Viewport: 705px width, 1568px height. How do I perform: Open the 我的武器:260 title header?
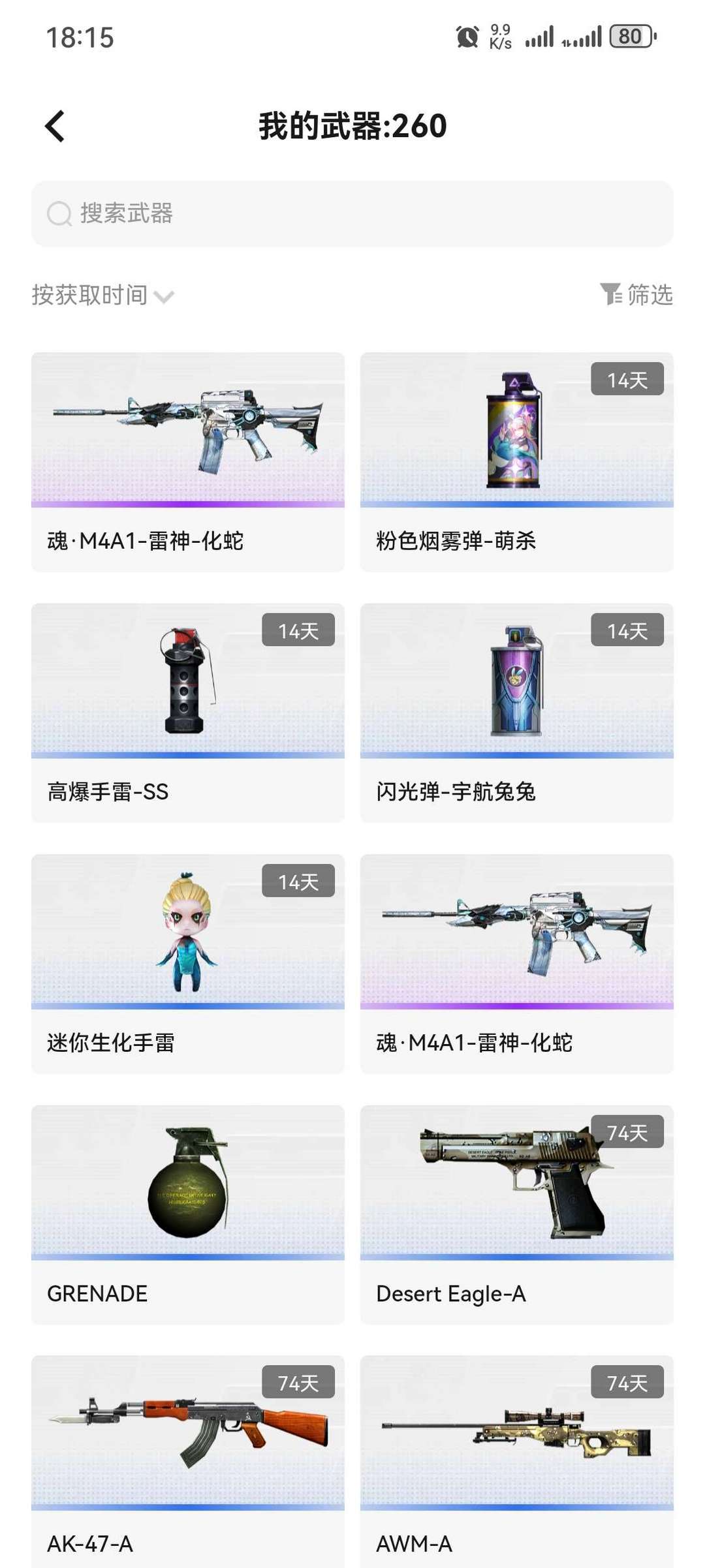pyautogui.click(x=352, y=127)
